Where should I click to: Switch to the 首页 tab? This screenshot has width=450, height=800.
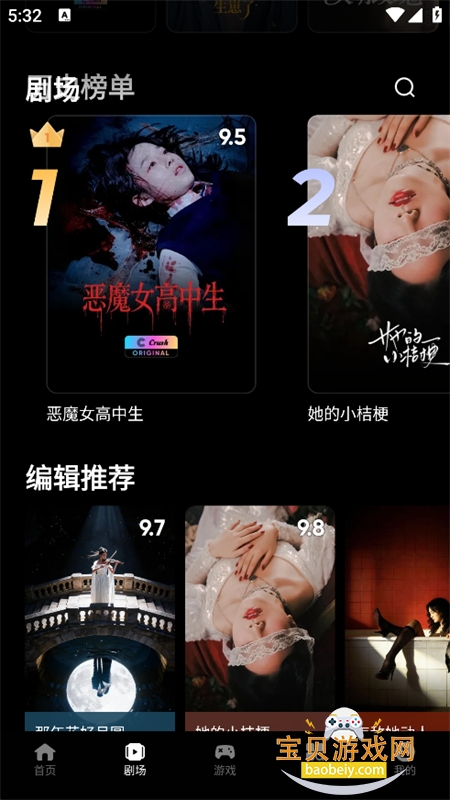point(45,760)
